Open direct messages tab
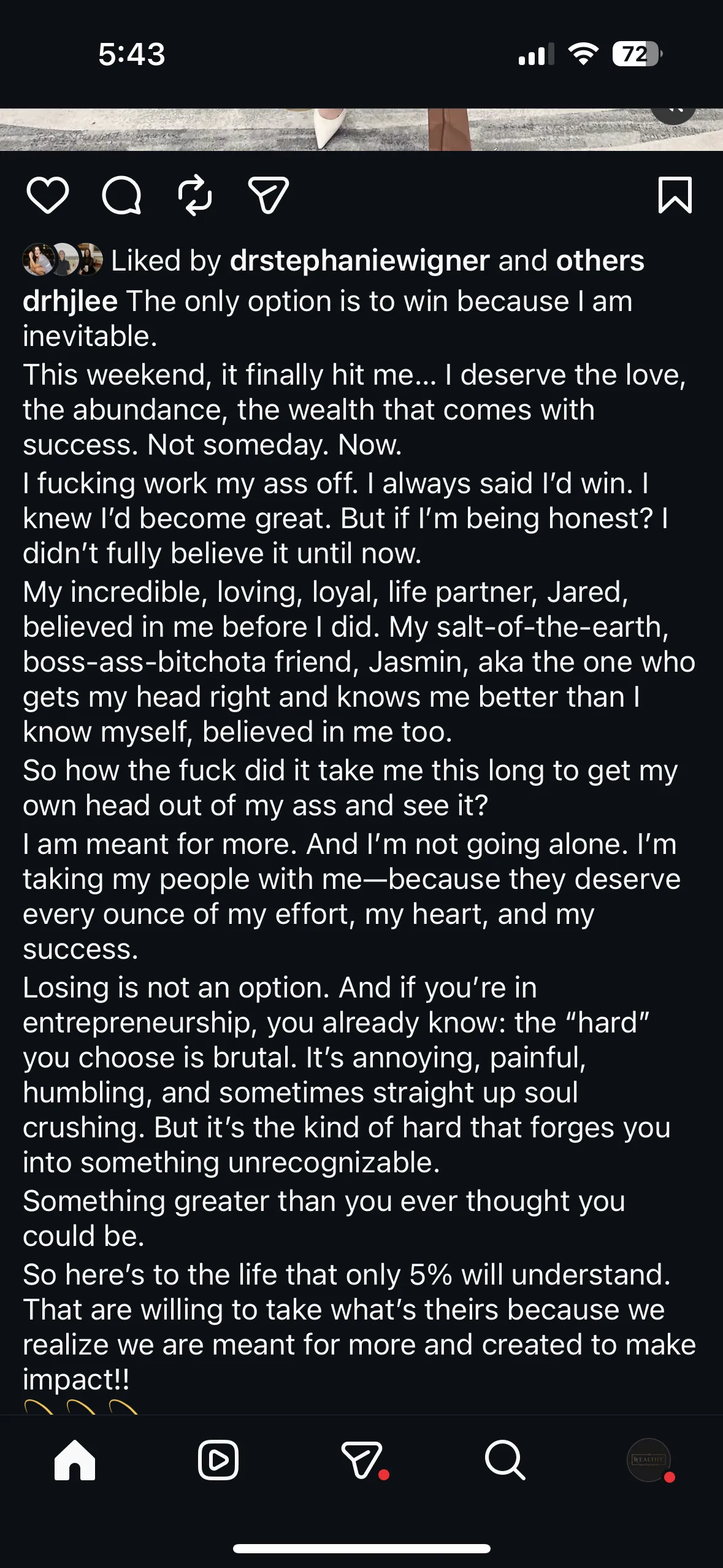The height and width of the screenshot is (1568, 723). (x=362, y=1460)
